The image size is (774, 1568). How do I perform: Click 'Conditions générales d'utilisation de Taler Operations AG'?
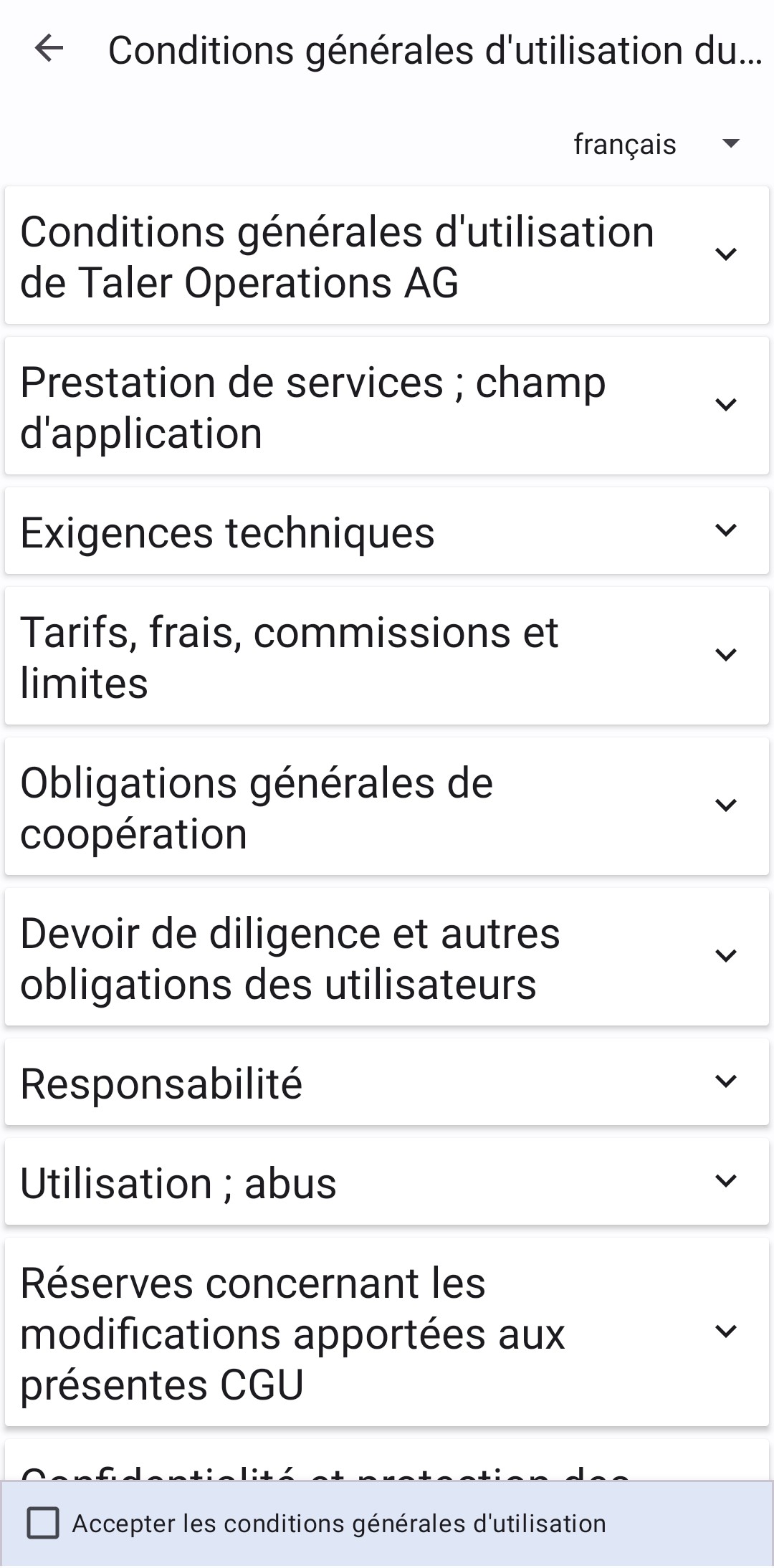coord(337,256)
